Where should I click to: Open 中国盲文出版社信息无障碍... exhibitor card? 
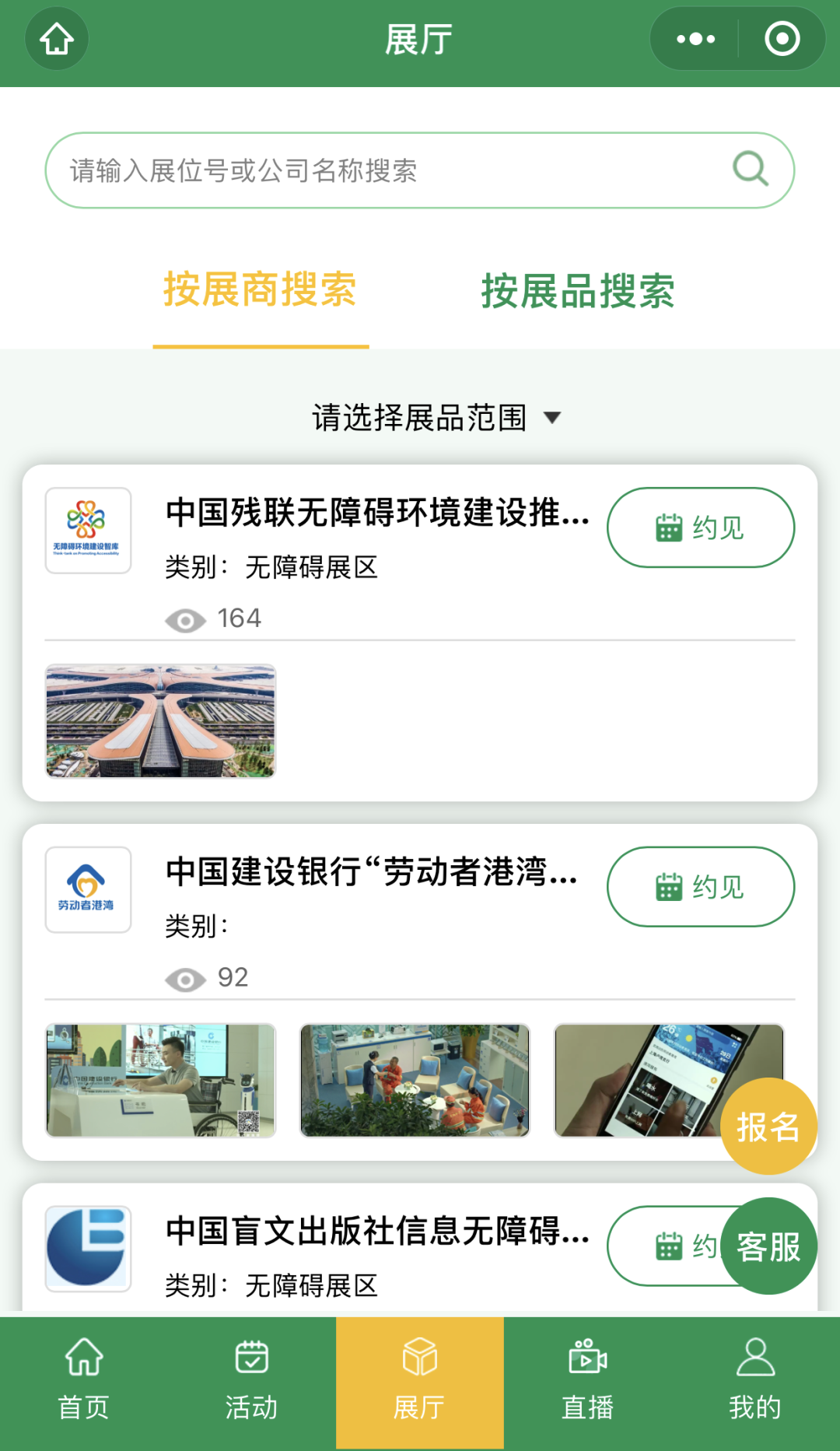(377, 1232)
